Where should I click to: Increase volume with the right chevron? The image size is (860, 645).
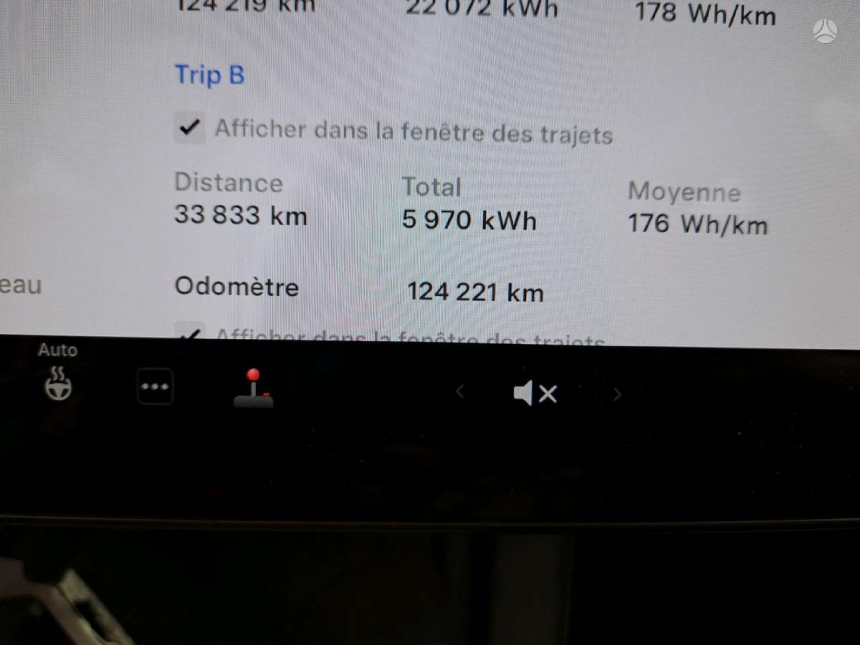(x=617, y=394)
